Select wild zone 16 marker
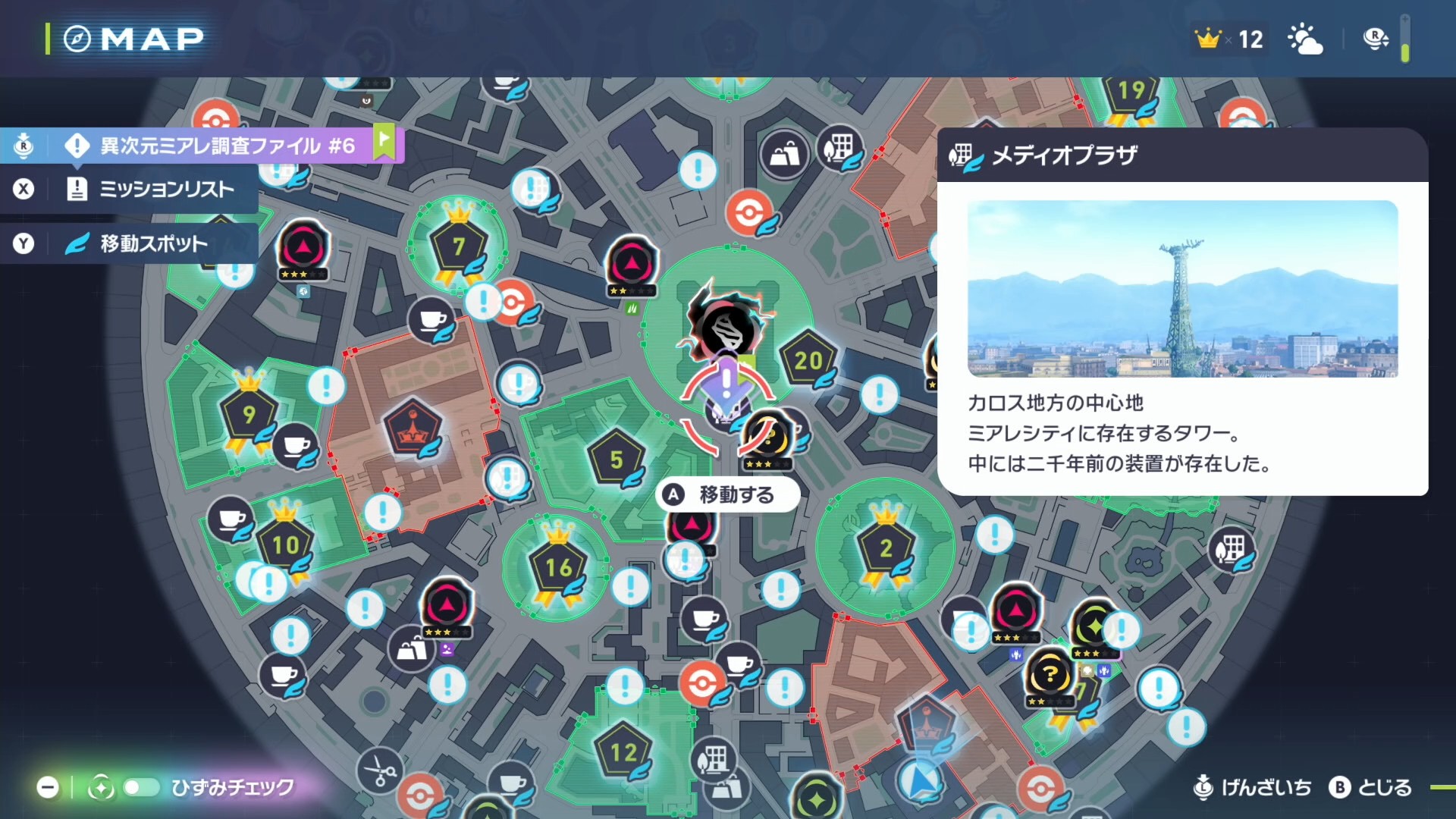1456x819 pixels. (558, 567)
